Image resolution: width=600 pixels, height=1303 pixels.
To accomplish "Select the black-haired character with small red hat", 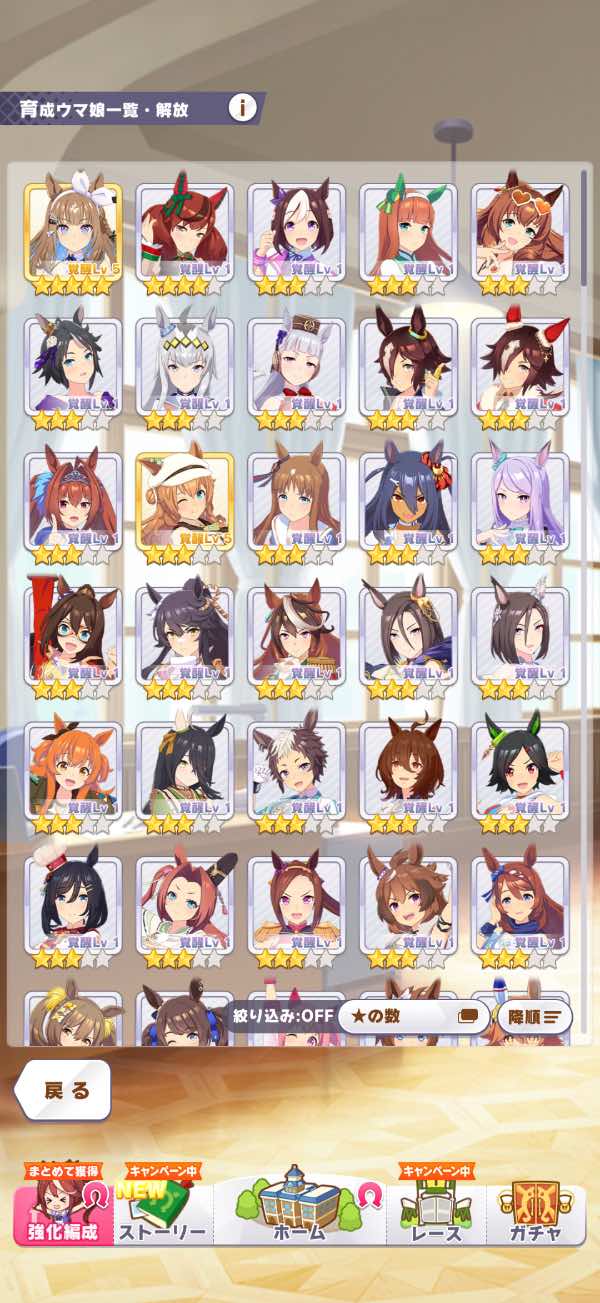I will coord(73,911).
